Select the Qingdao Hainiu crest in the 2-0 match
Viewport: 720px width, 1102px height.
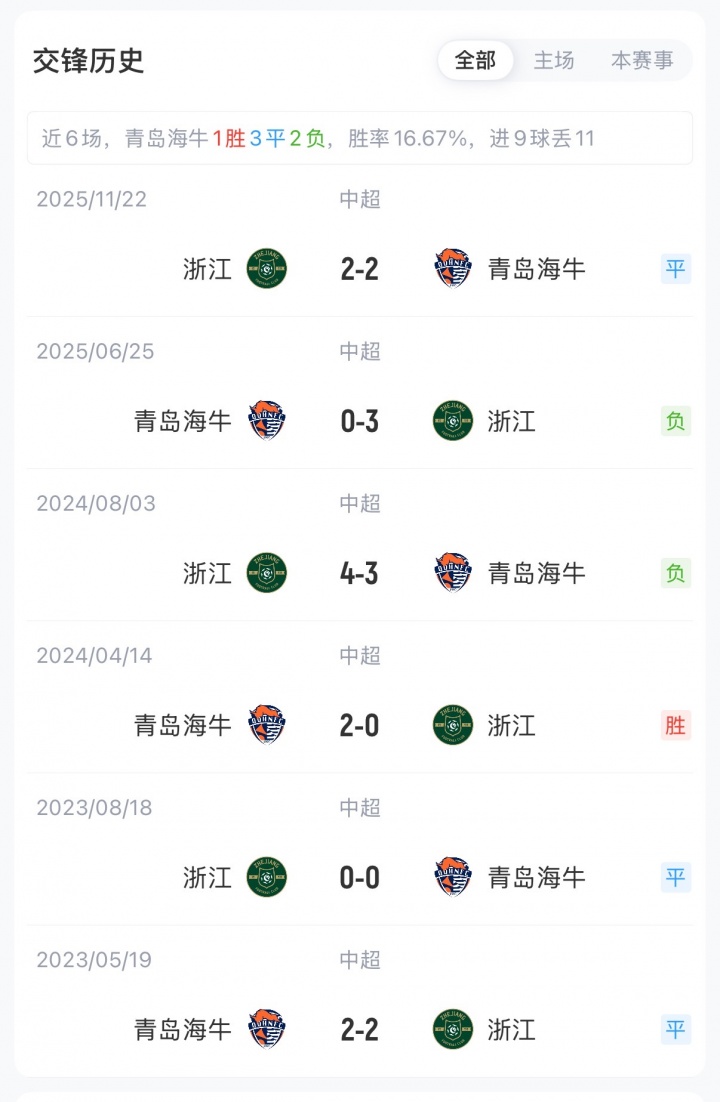(266, 724)
